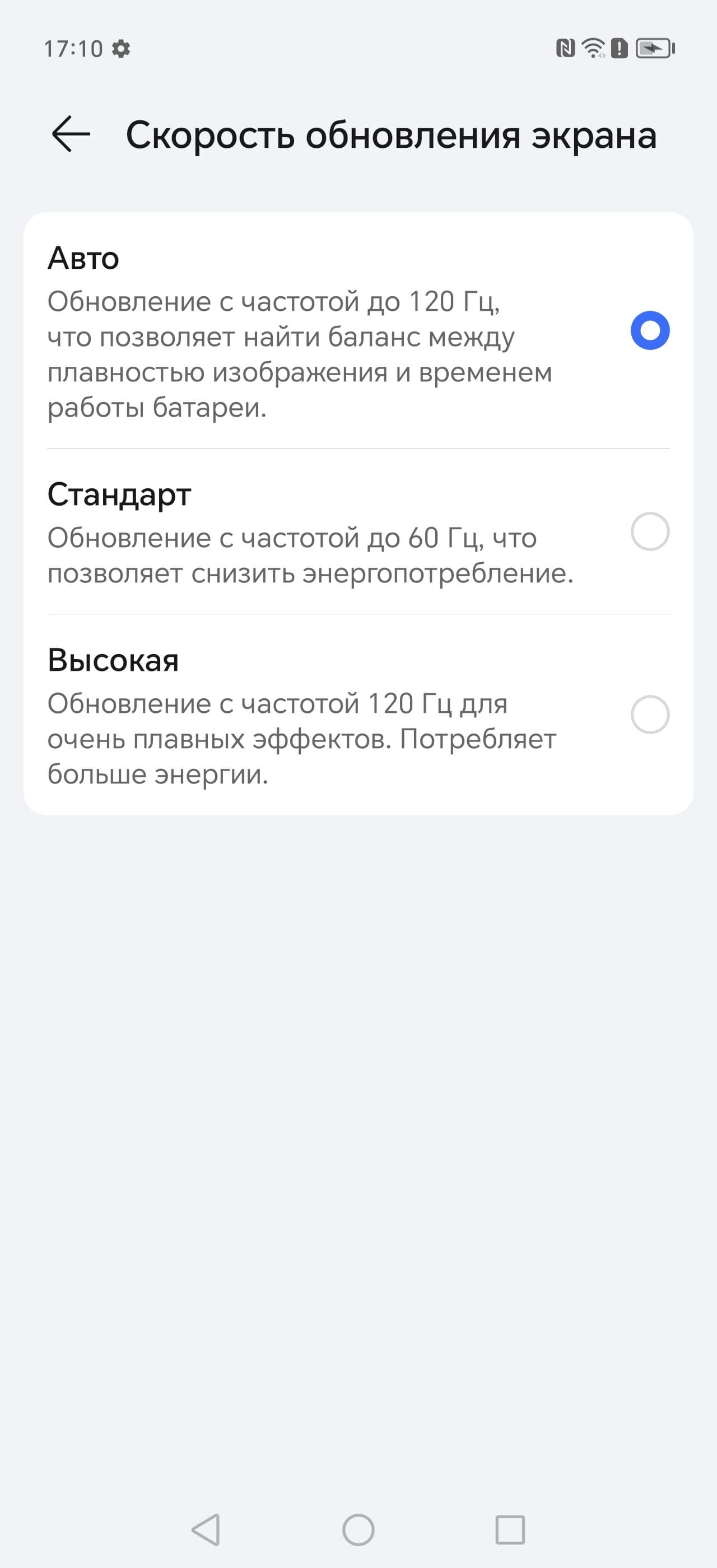Select Высокая 120 Гц refresh rate
The width and height of the screenshot is (717, 1568).
649,714
